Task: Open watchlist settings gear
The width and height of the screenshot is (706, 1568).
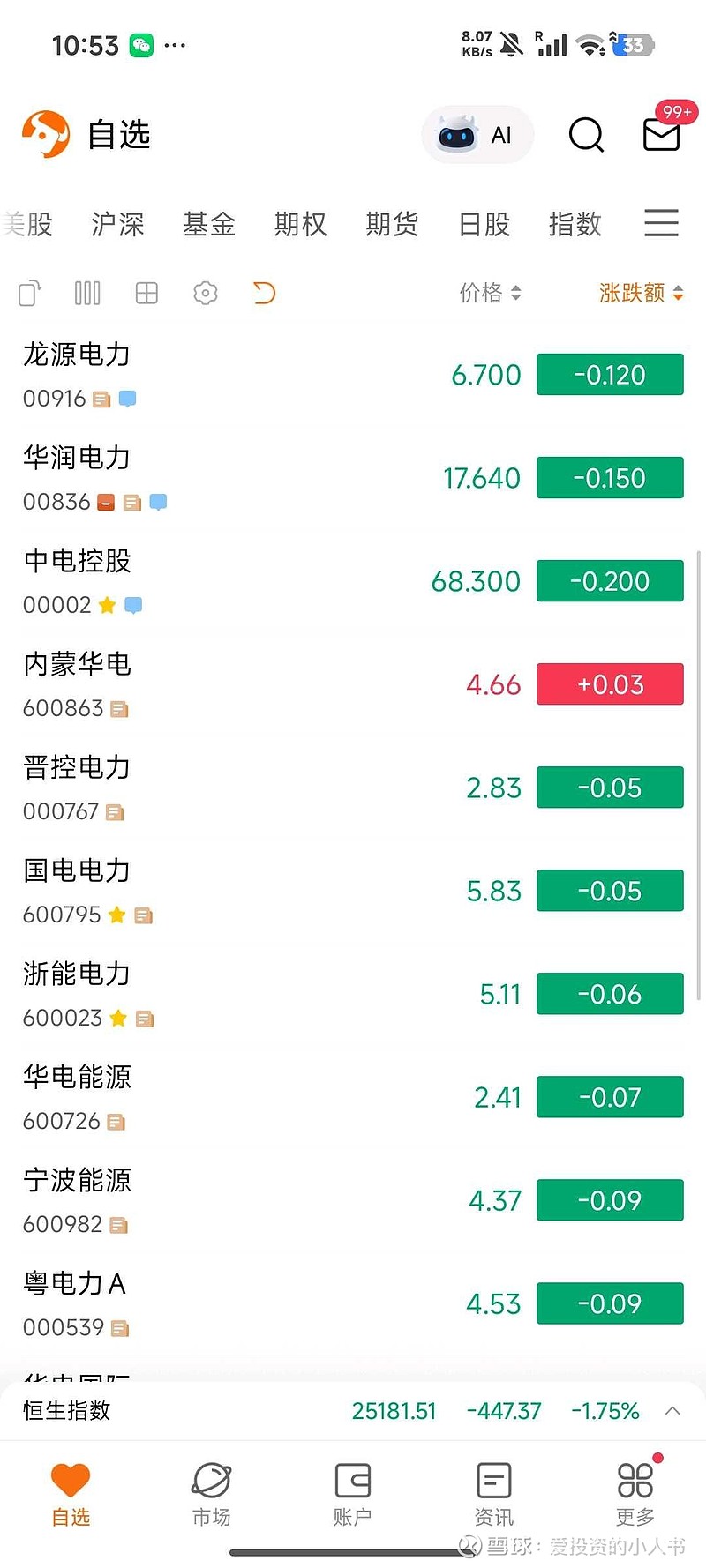Action: click(x=206, y=293)
